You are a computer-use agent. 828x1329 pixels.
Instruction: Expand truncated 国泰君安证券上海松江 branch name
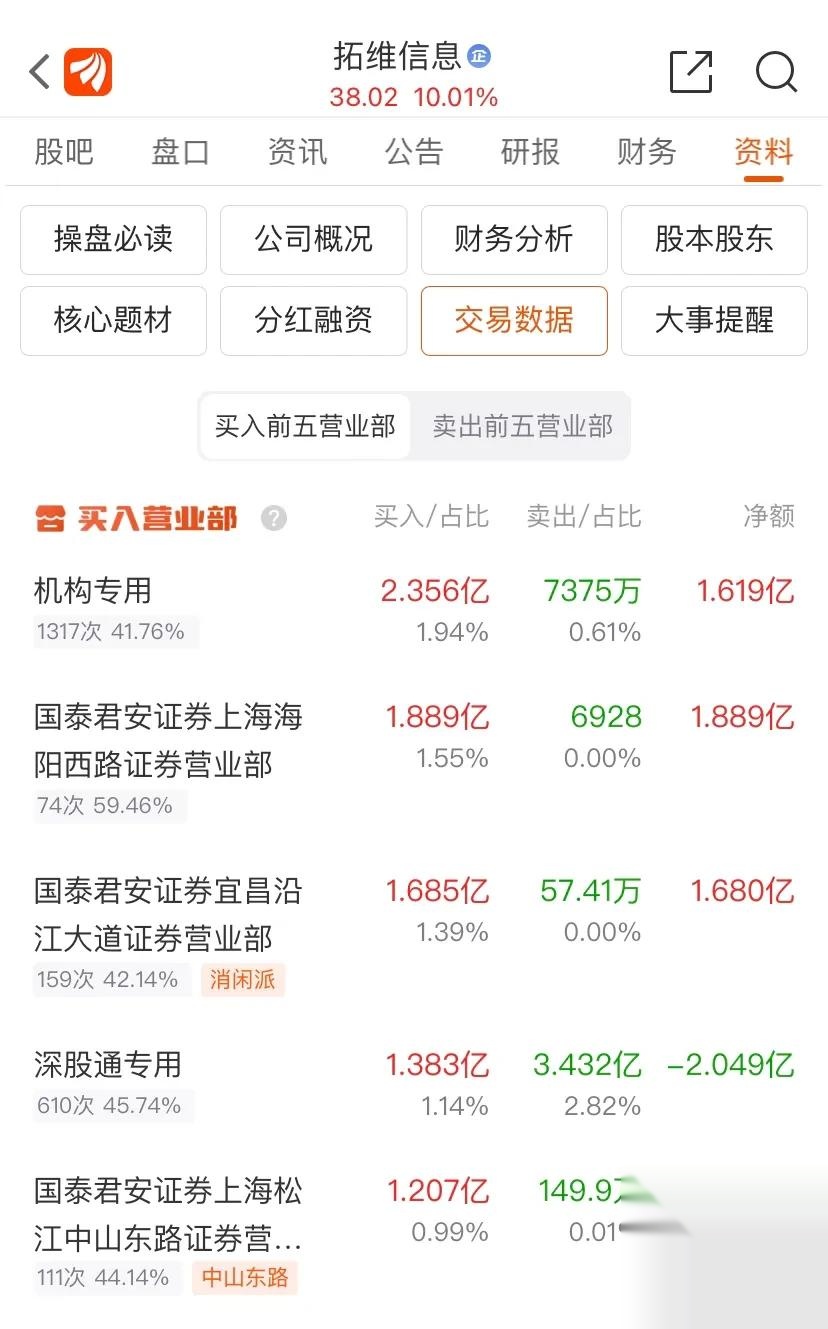click(160, 1216)
